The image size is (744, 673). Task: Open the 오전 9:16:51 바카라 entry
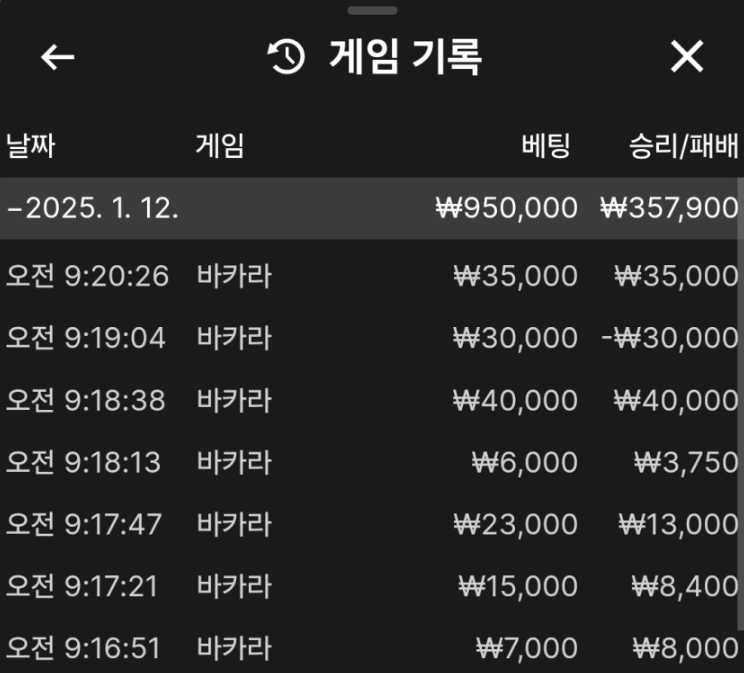coord(370,648)
